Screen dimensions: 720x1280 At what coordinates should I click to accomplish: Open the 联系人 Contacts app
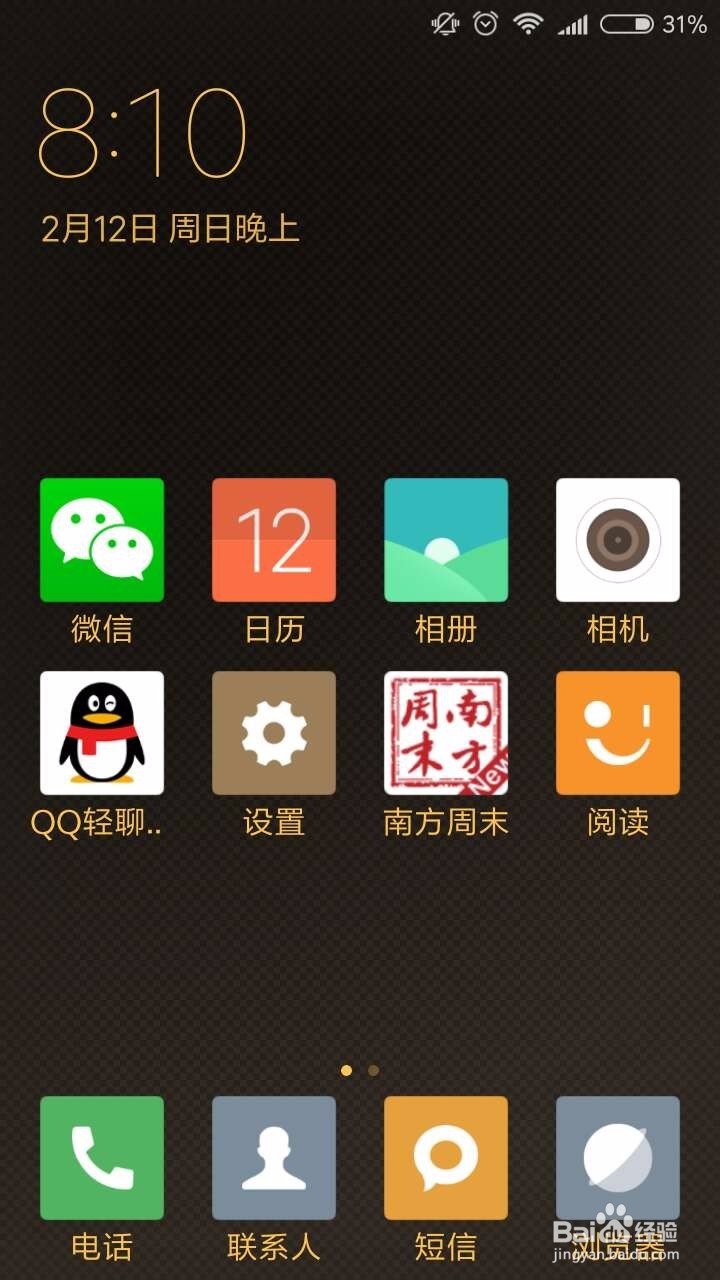[x=273, y=1157]
